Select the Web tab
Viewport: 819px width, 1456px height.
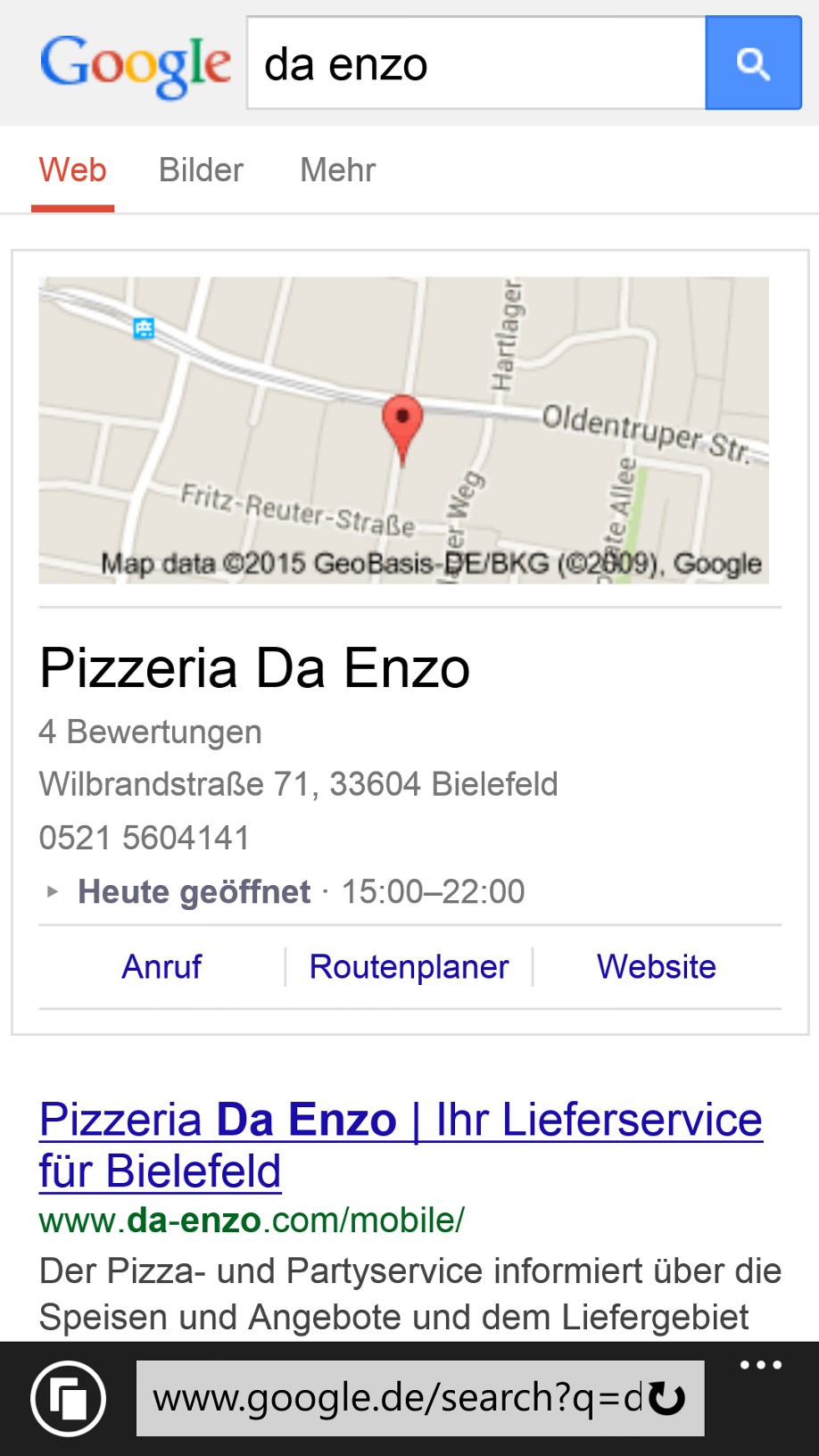(72, 170)
